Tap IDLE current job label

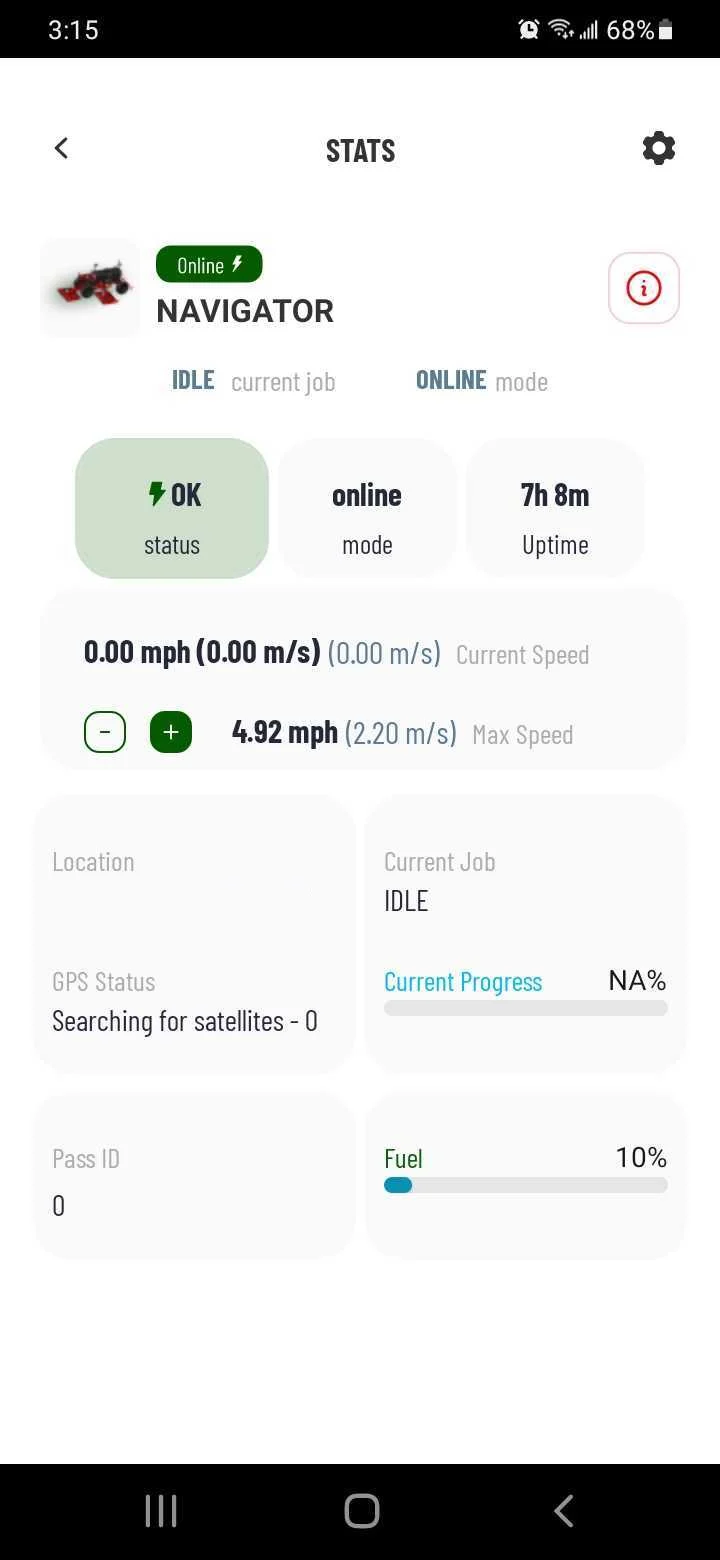tap(192, 380)
